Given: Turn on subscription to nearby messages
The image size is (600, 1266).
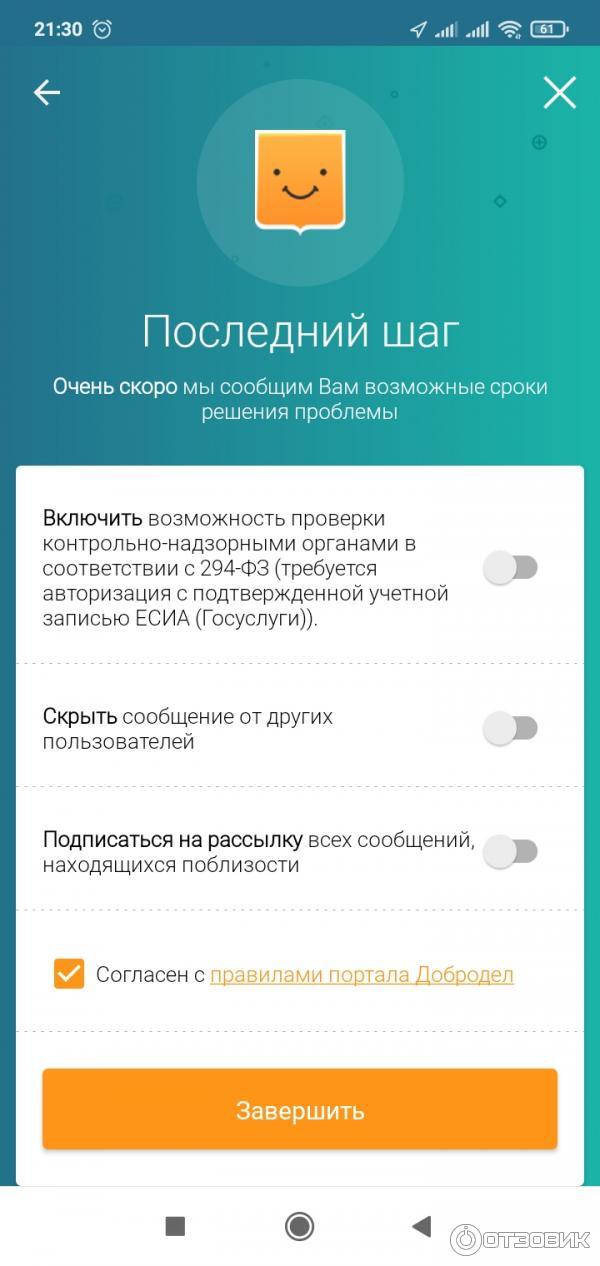Looking at the screenshot, I should point(510,852).
